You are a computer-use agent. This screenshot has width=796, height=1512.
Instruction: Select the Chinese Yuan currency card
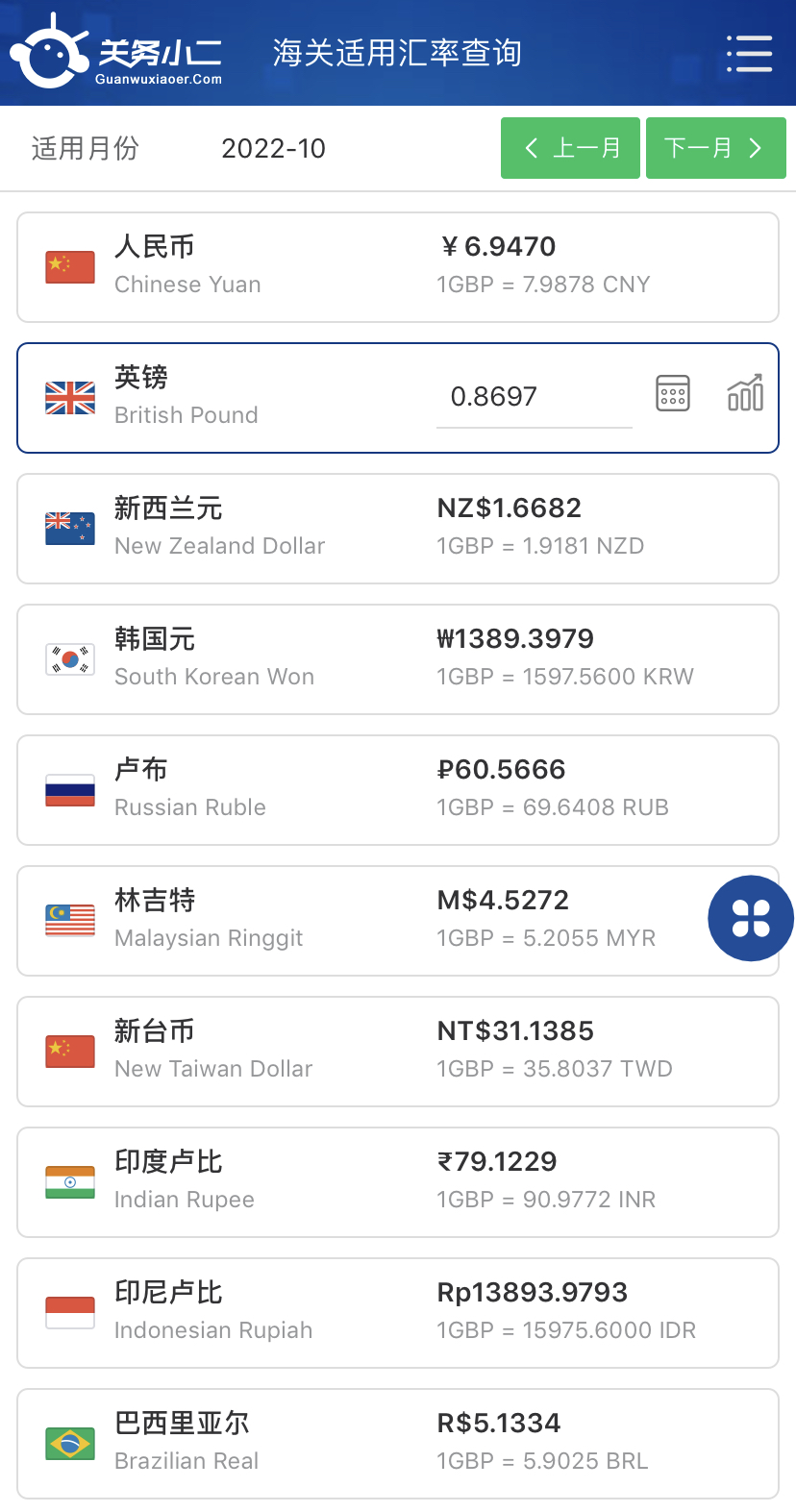point(398,266)
